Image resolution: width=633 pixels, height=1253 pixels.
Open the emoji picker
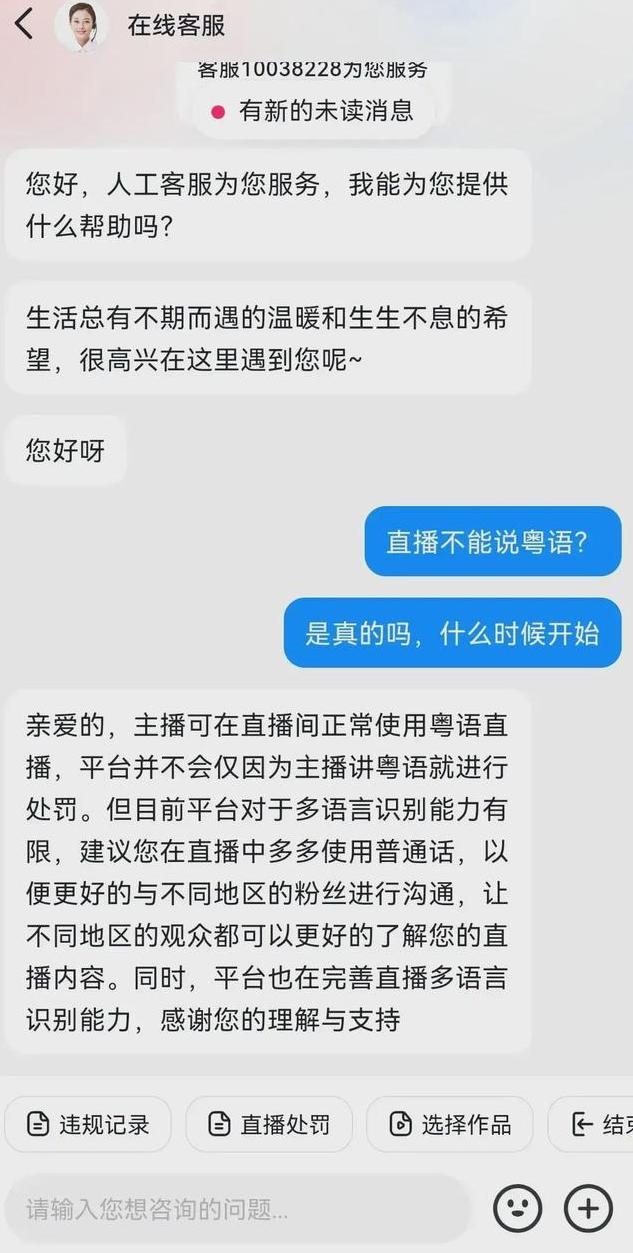517,1208
